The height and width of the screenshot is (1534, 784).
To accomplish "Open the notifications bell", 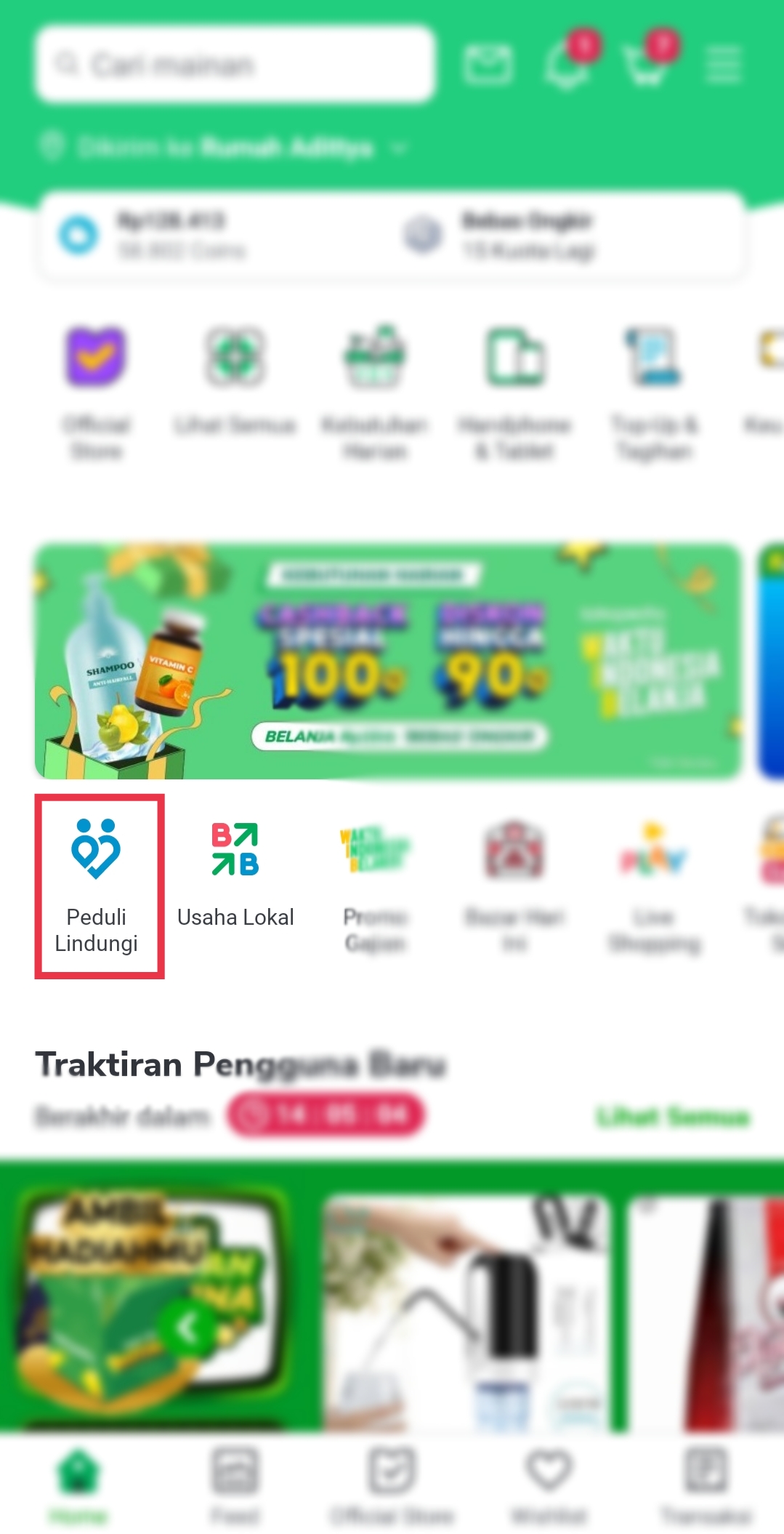I will click(x=568, y=64).
